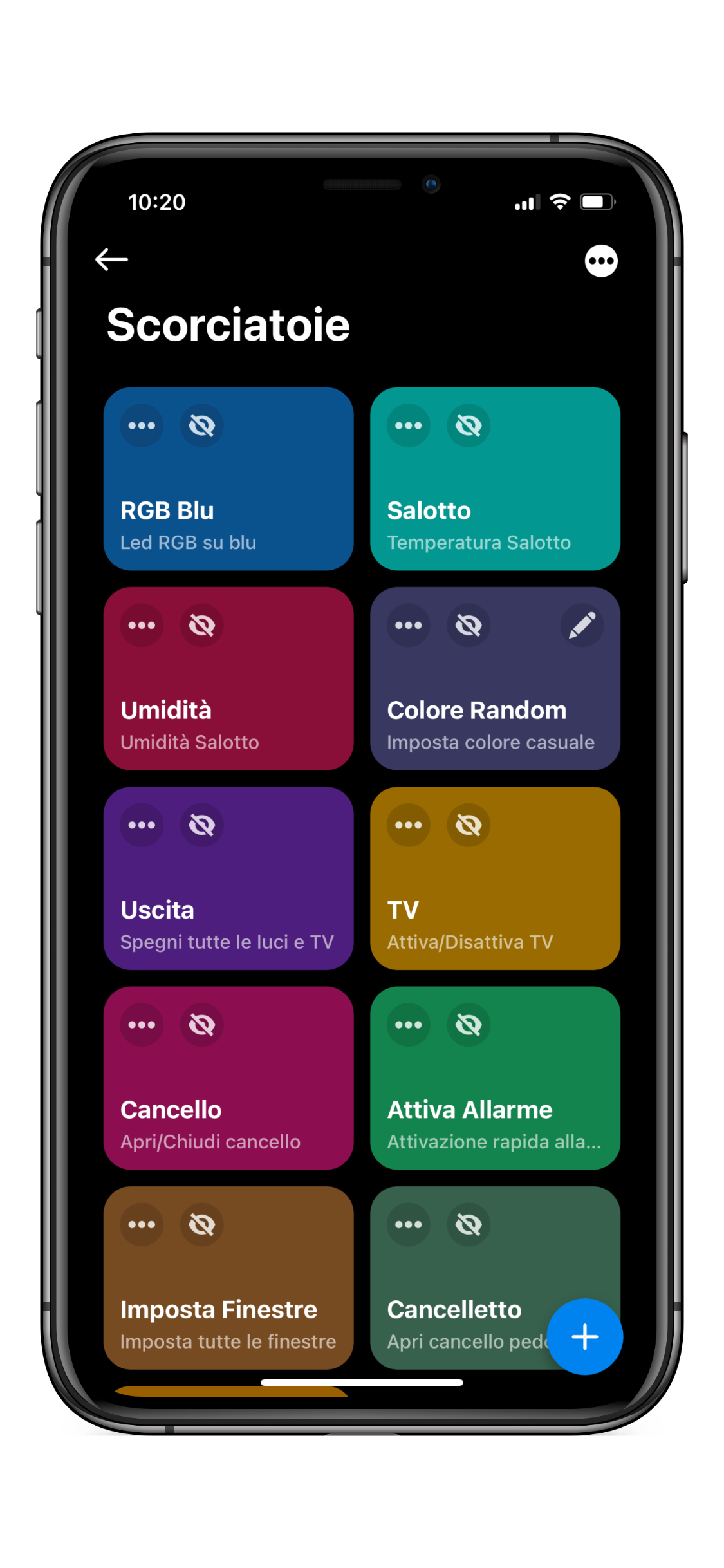This screenshot has width=724, height=1568.
Task: Open more options on the Salotto card
Action: tap(408, 425)
